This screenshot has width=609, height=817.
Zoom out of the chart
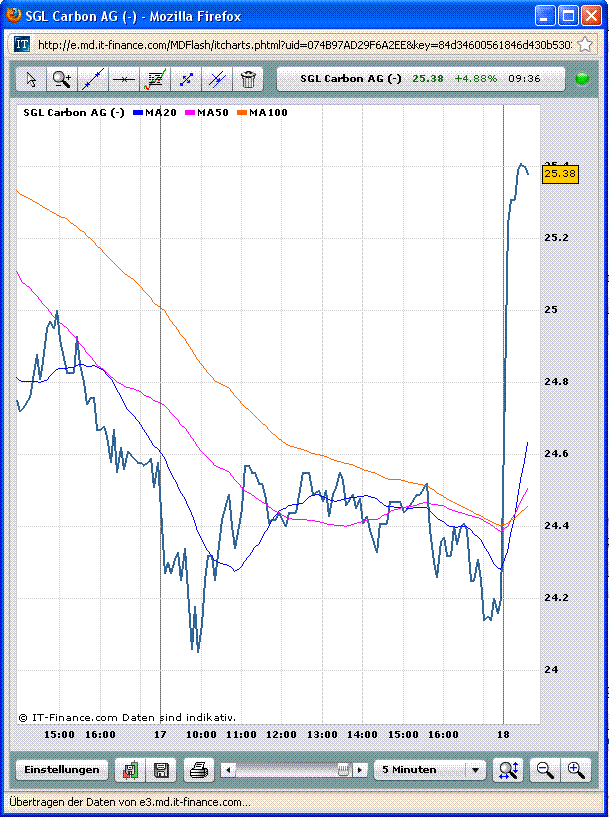pos(545,770)
